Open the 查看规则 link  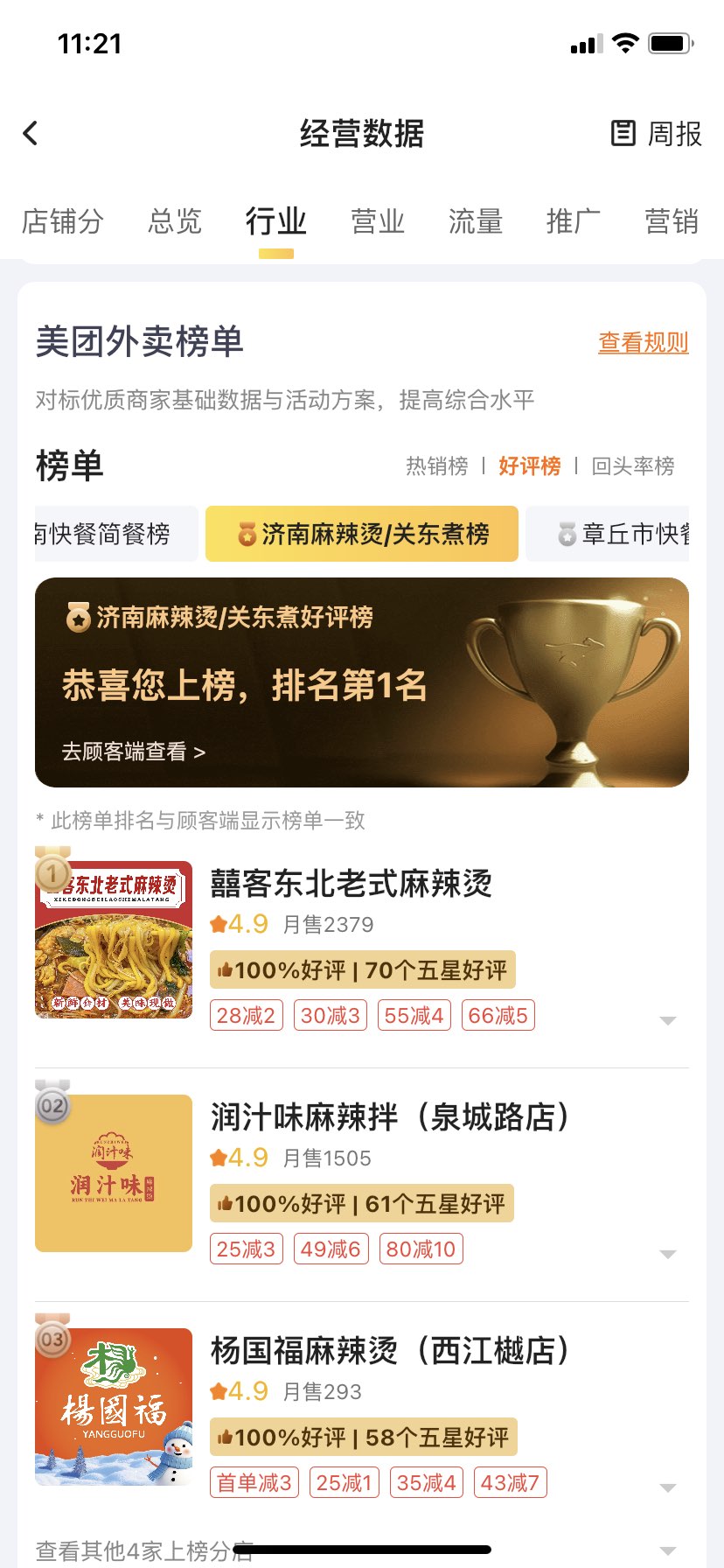click(643, 342)
